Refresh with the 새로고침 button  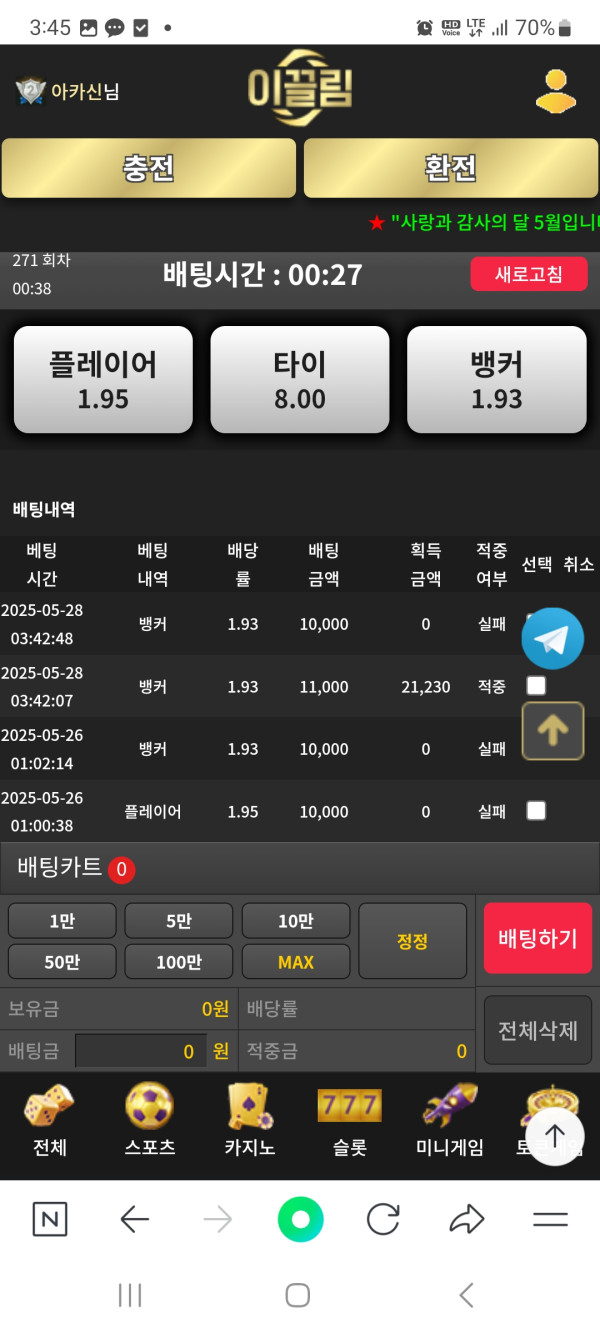(x=529, y=274)
